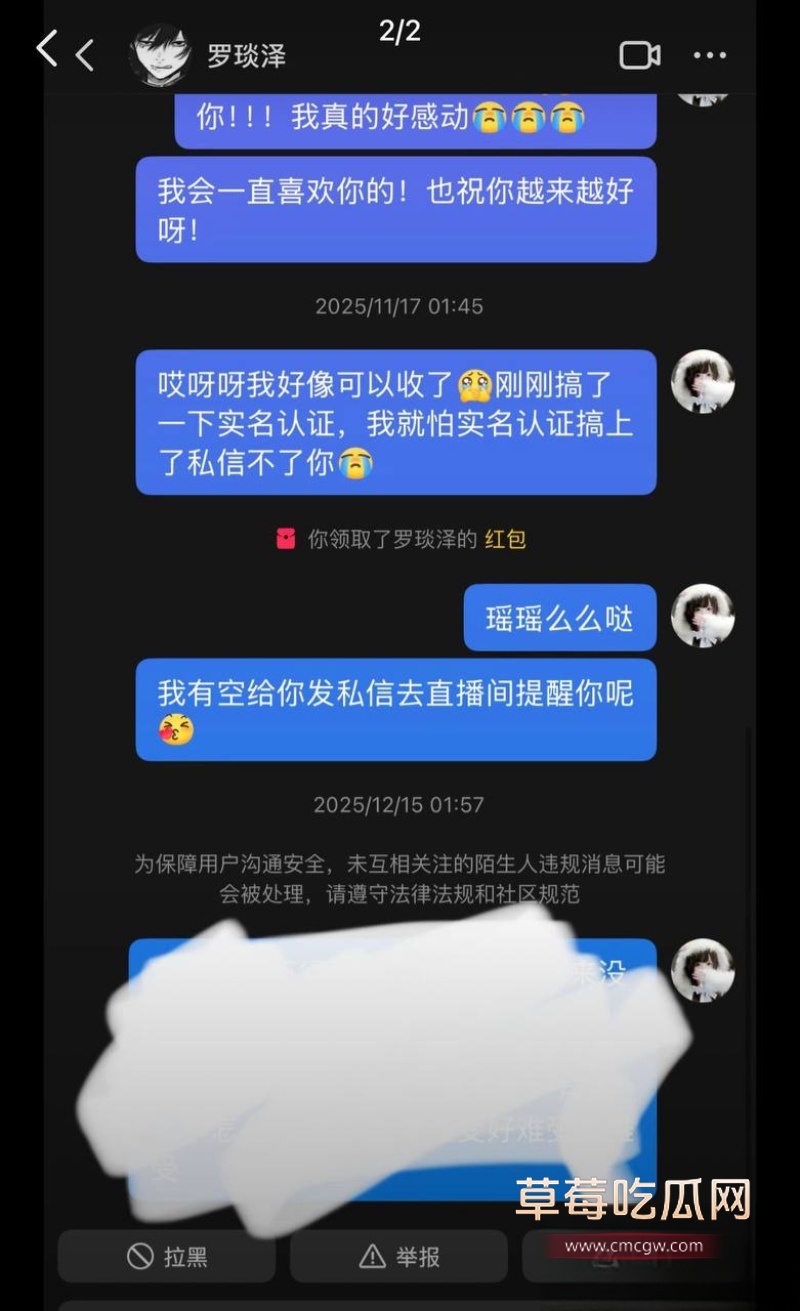Screen dimensions: 800x1311
Task: Tap the 我有空给你发私信 message bubble
Action: [x=396, y=711]
